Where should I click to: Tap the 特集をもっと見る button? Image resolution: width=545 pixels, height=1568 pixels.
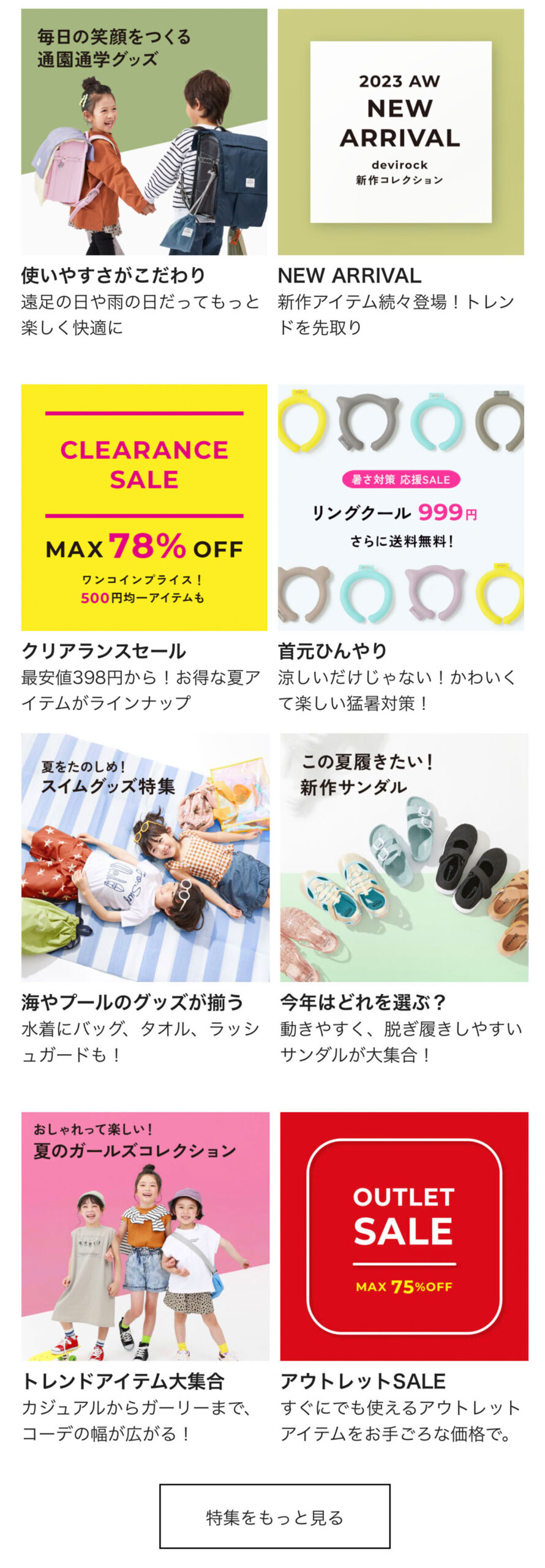pyautogui.click(x=274, y=1517)
